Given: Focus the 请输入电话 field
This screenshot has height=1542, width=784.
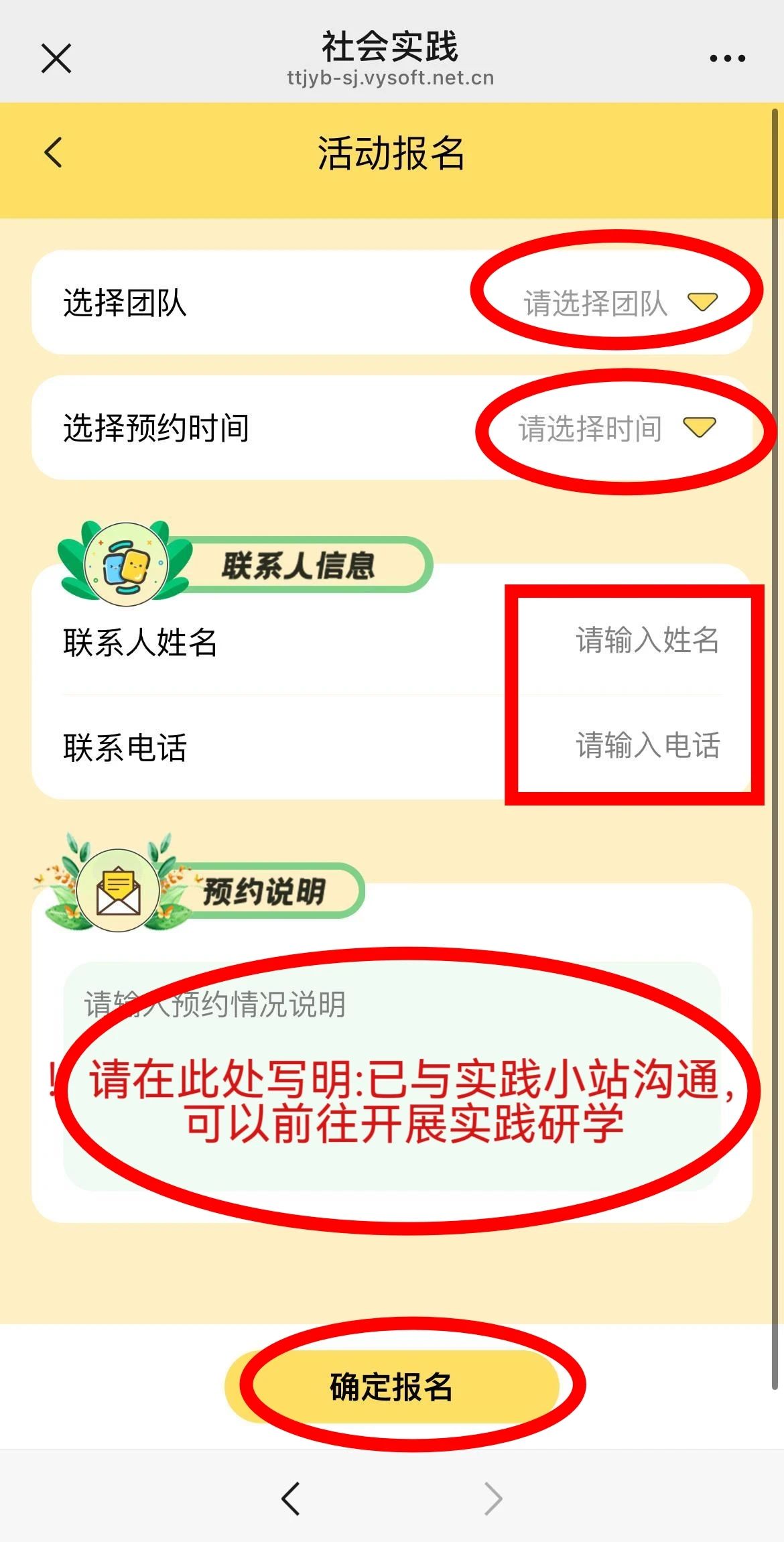Looking at the screenshot, I should click(647, 745).
